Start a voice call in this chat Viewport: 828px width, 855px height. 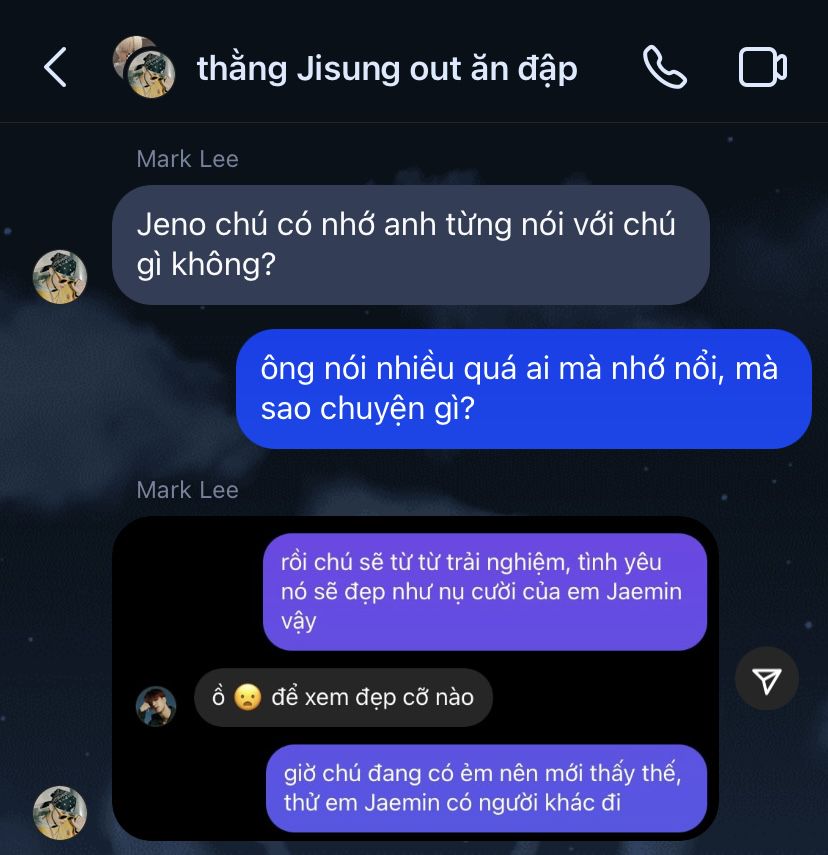point(664,68)
